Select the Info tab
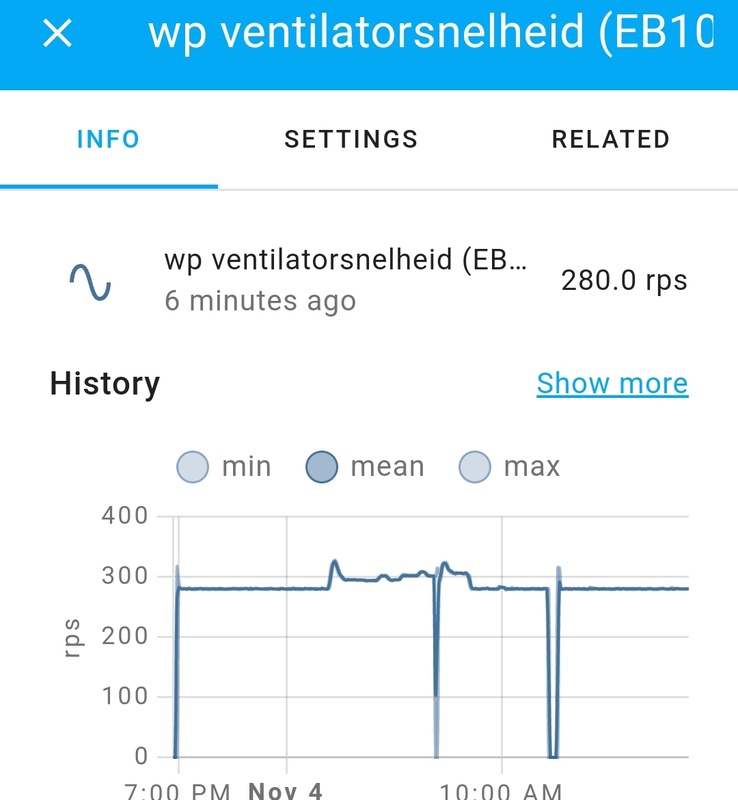The image size is (738, 800). pyautogui.click(x=108, y=139)
